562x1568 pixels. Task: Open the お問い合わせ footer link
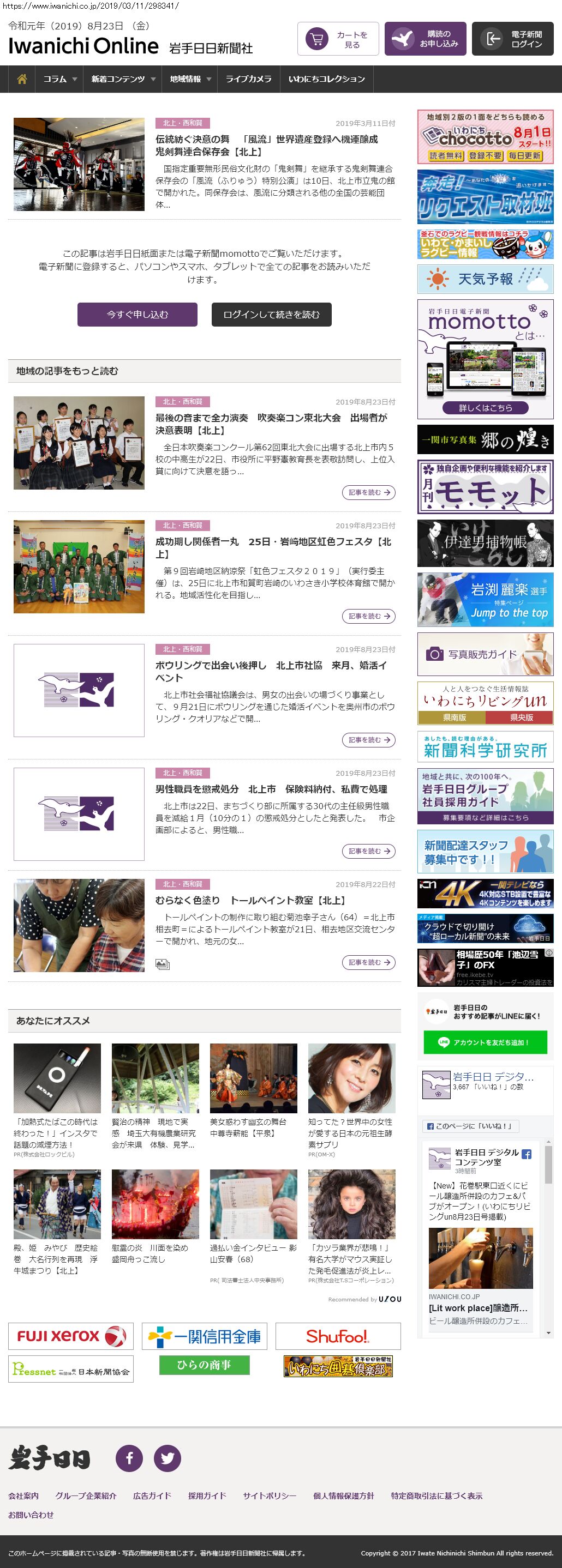pos(31,1515)
